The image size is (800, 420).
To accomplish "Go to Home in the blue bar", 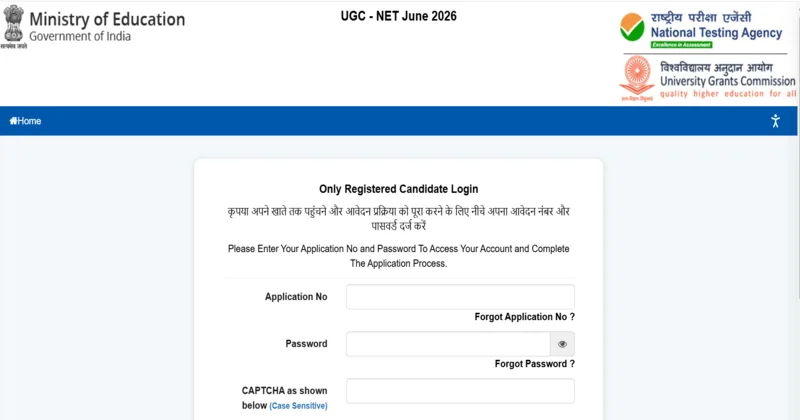I will pos(25,121).
